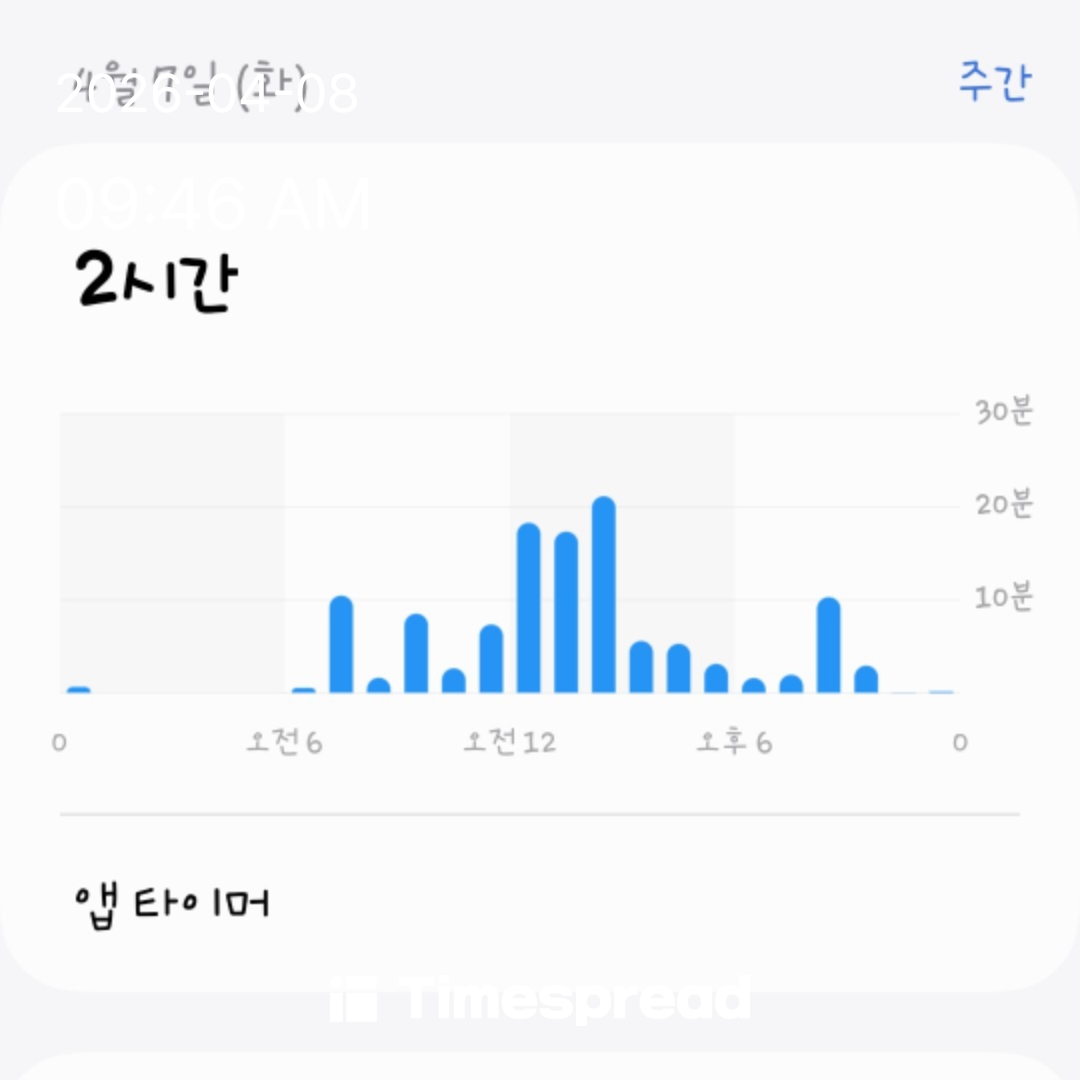This screenshot has width=1080, height=1080.
Task: Switch to the 주간 weekly view
Action: click(x=993, y=82)
